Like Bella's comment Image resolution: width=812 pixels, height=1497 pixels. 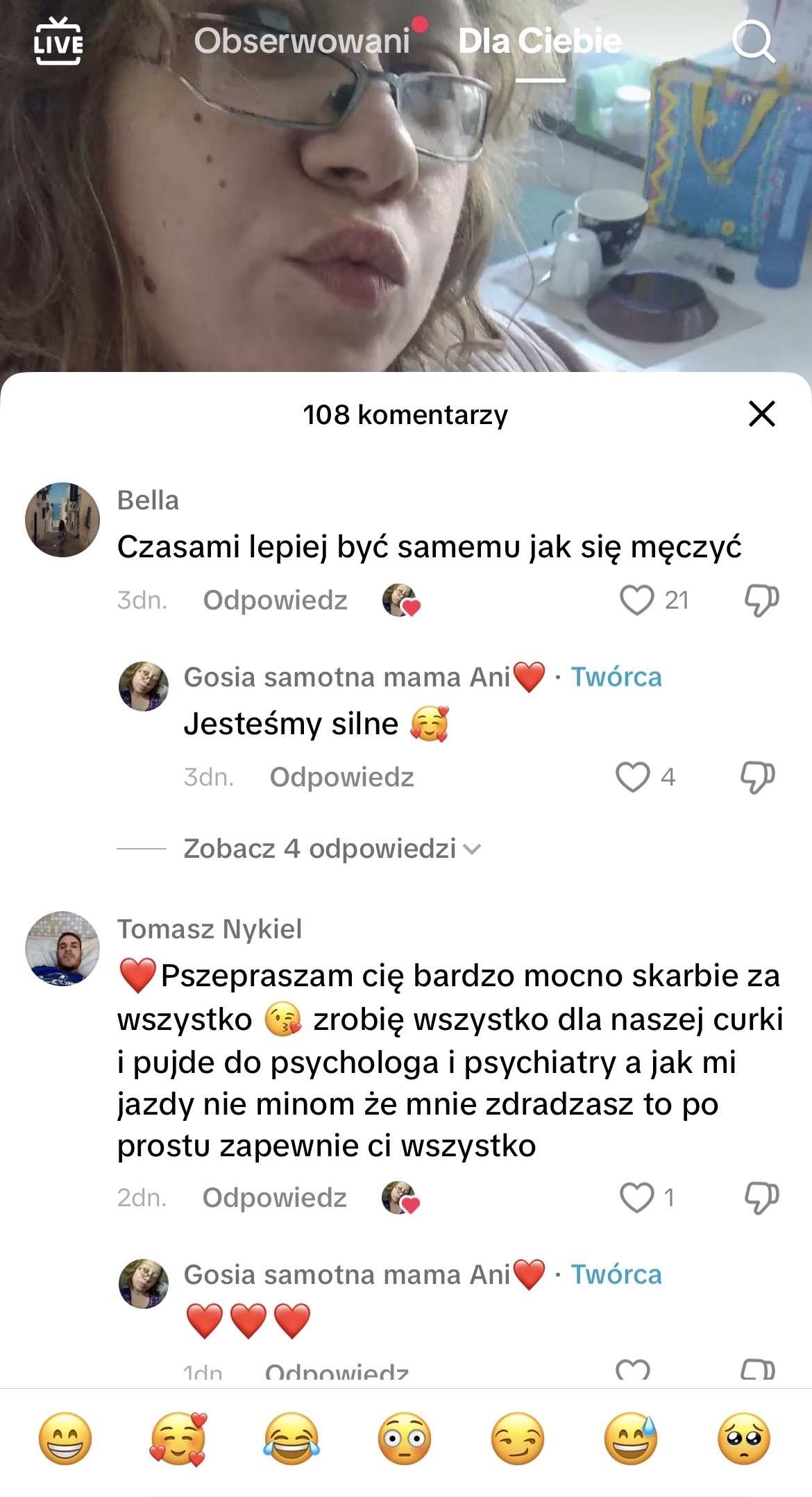tap(636, 600)
